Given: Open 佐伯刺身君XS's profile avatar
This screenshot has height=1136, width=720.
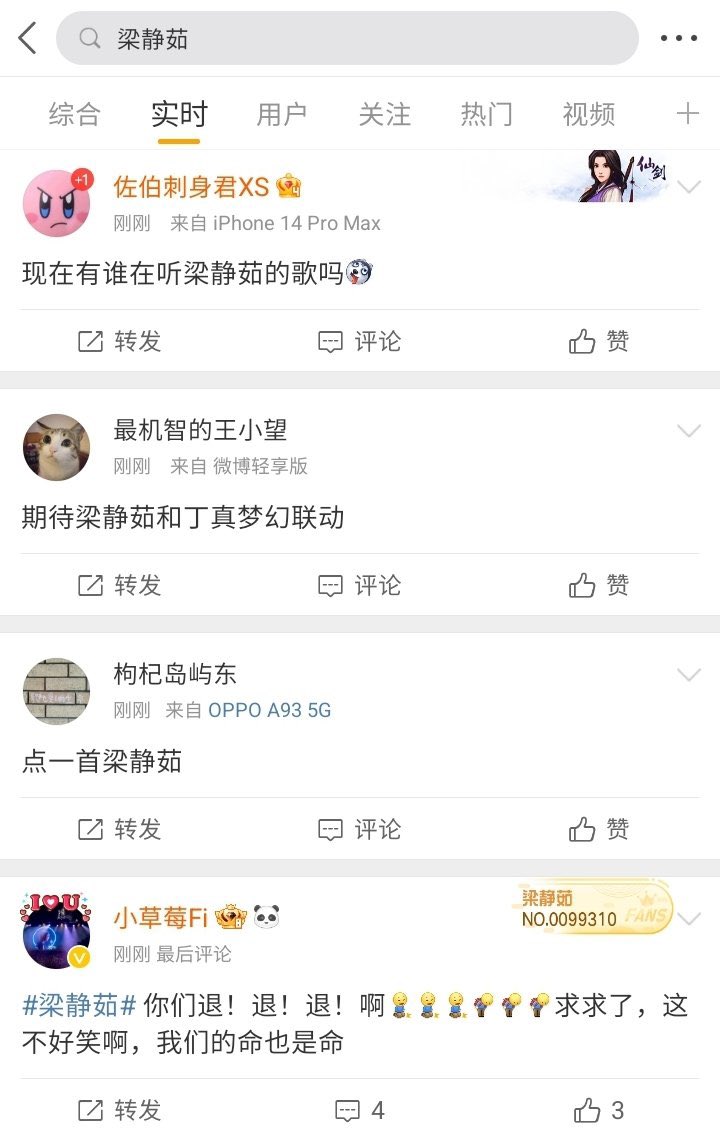Looking at the screenshot, I should (56, 203).
